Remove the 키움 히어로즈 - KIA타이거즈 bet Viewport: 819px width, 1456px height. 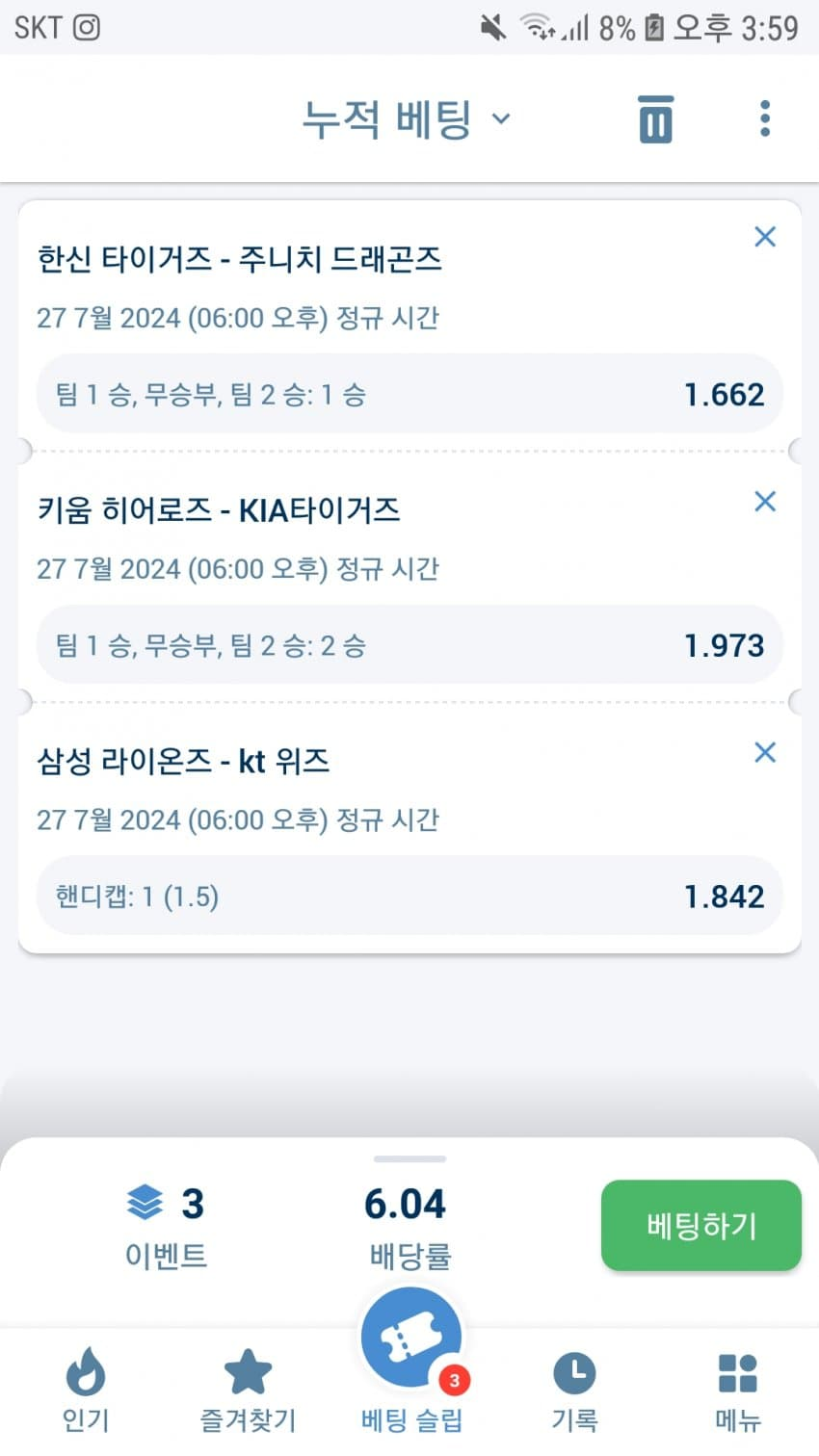pos(765,502)
